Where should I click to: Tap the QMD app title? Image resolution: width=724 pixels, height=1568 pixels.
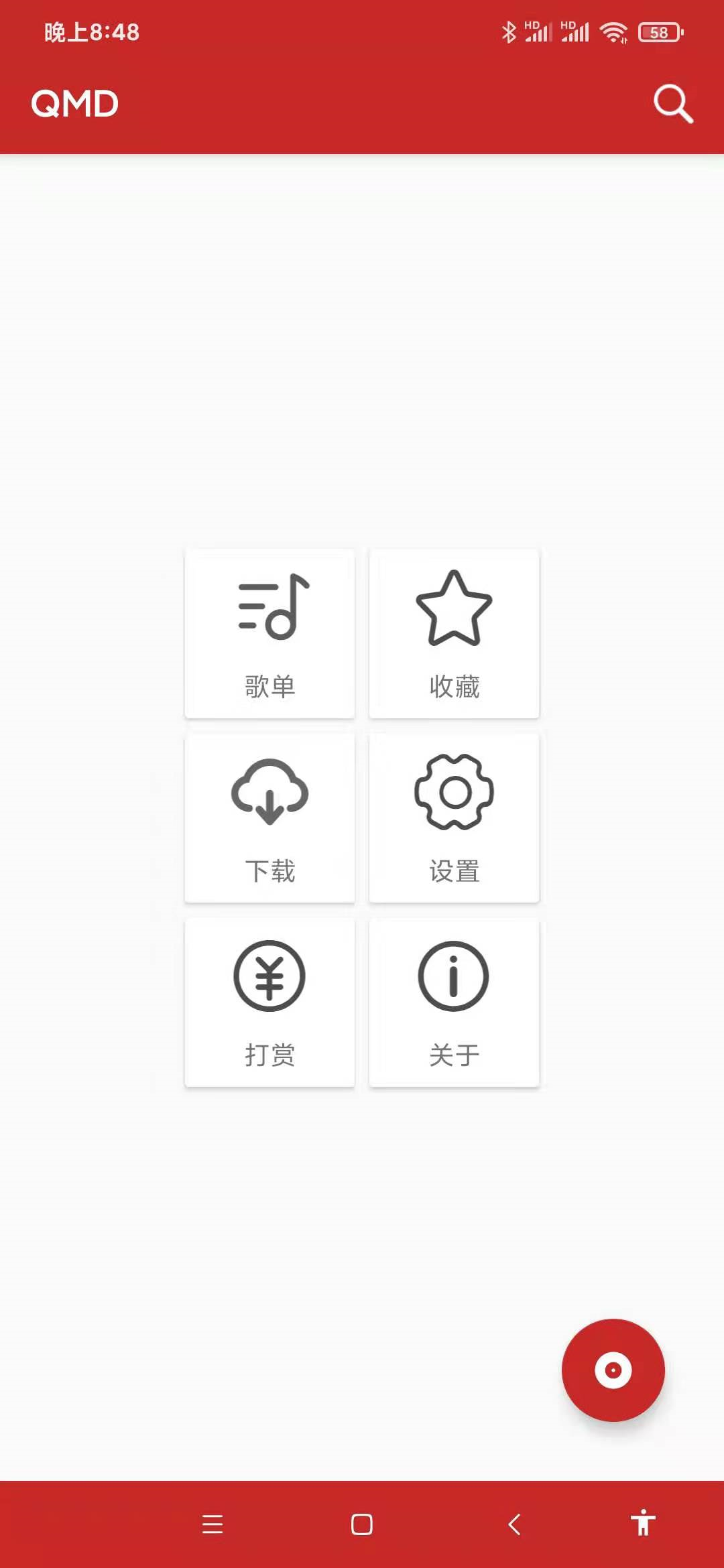click(74, 104)
